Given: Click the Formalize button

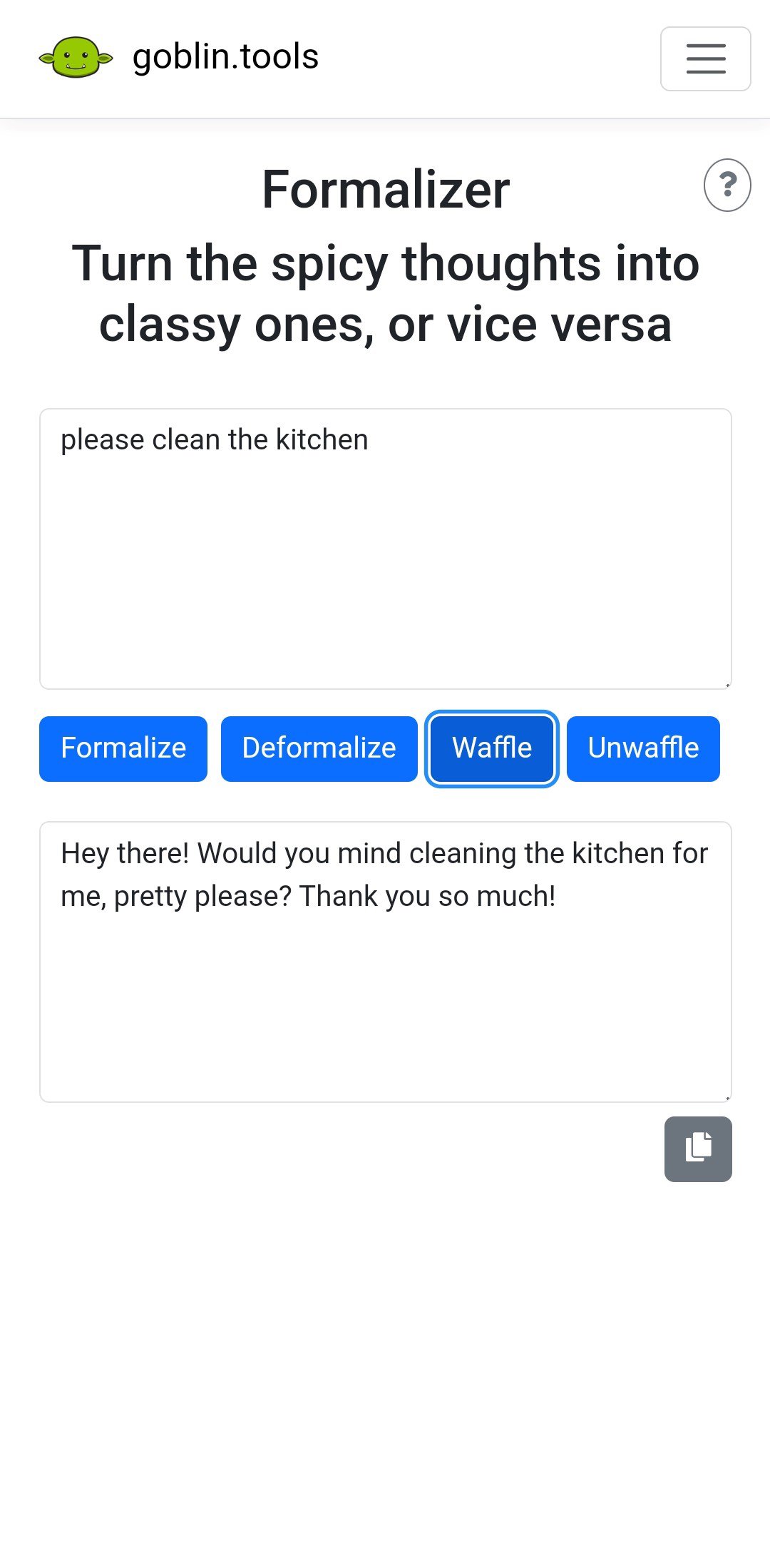Looking at the screenshot, I should point(123,748).
